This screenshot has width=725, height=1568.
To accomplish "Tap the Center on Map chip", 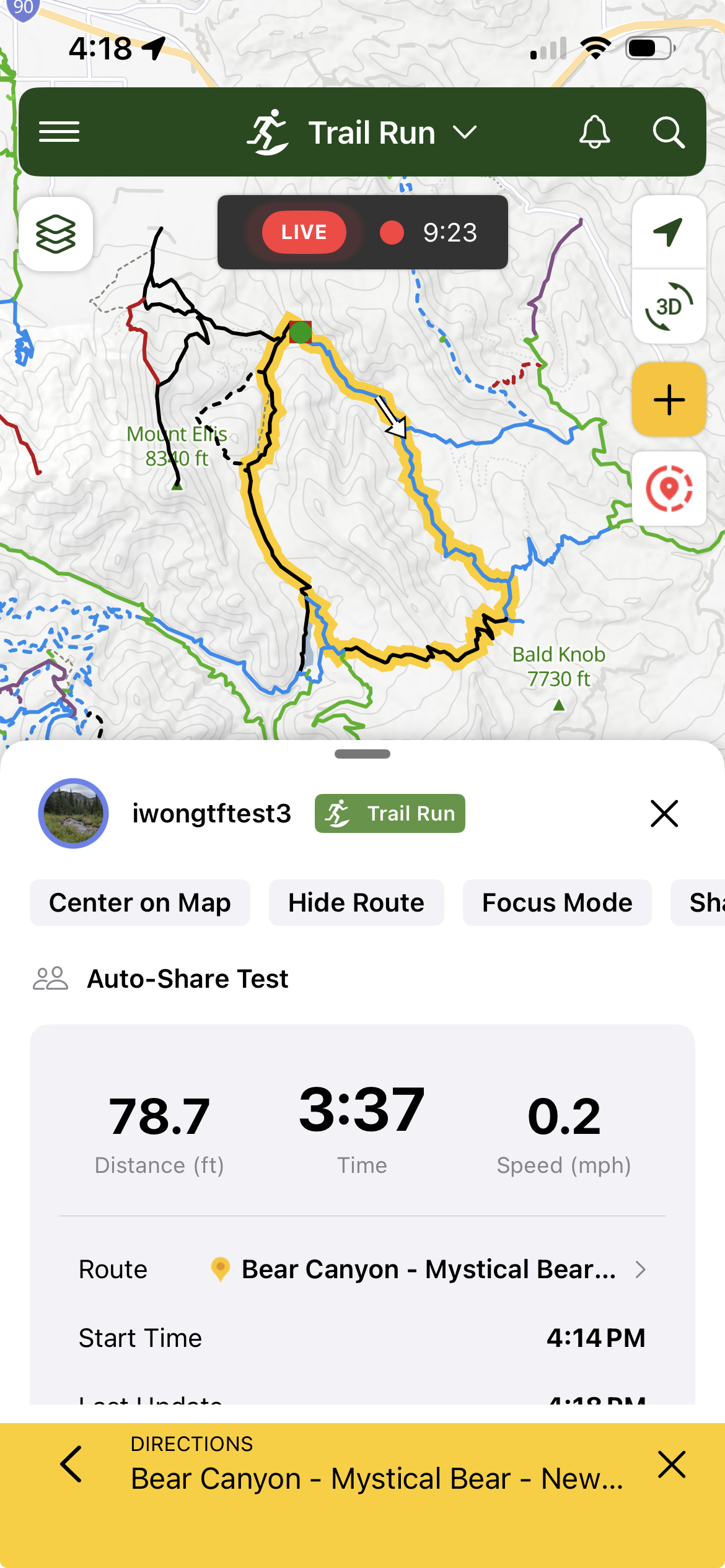I will point(140,902).
